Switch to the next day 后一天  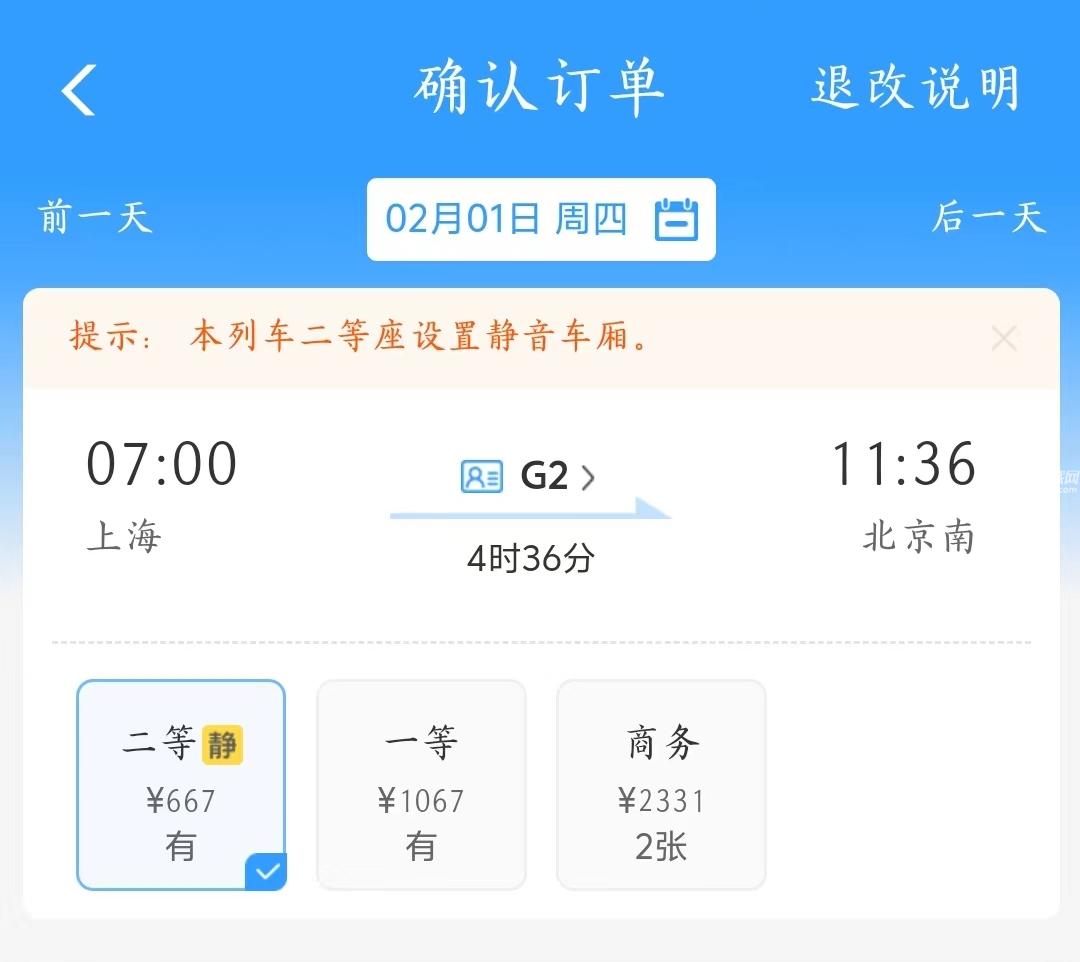[988, 217]
